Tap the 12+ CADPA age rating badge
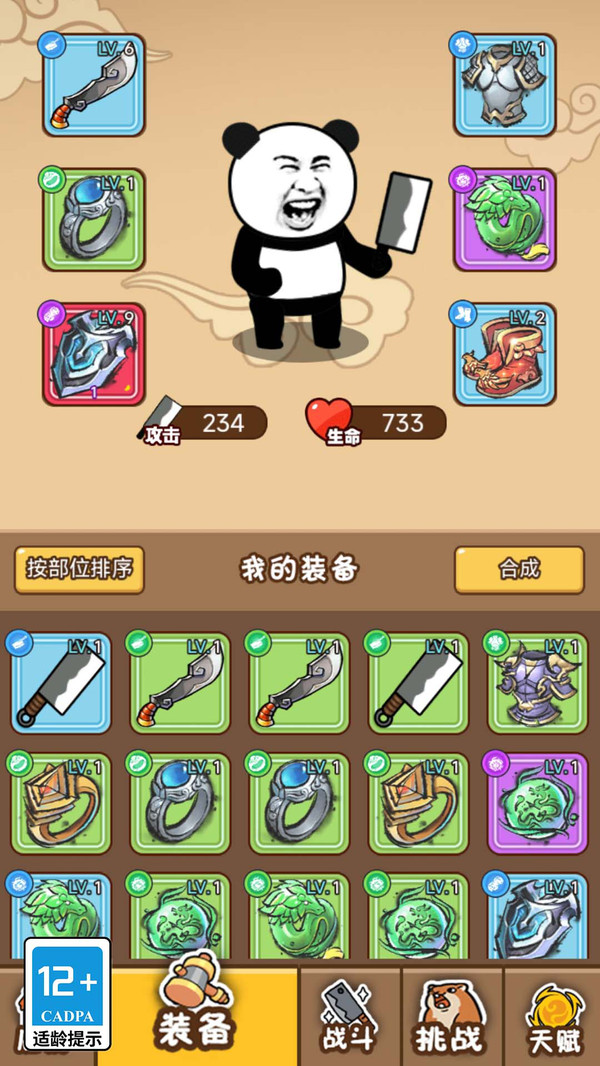The width and height of the screenshot is (600, 1066). click(68, 993)
